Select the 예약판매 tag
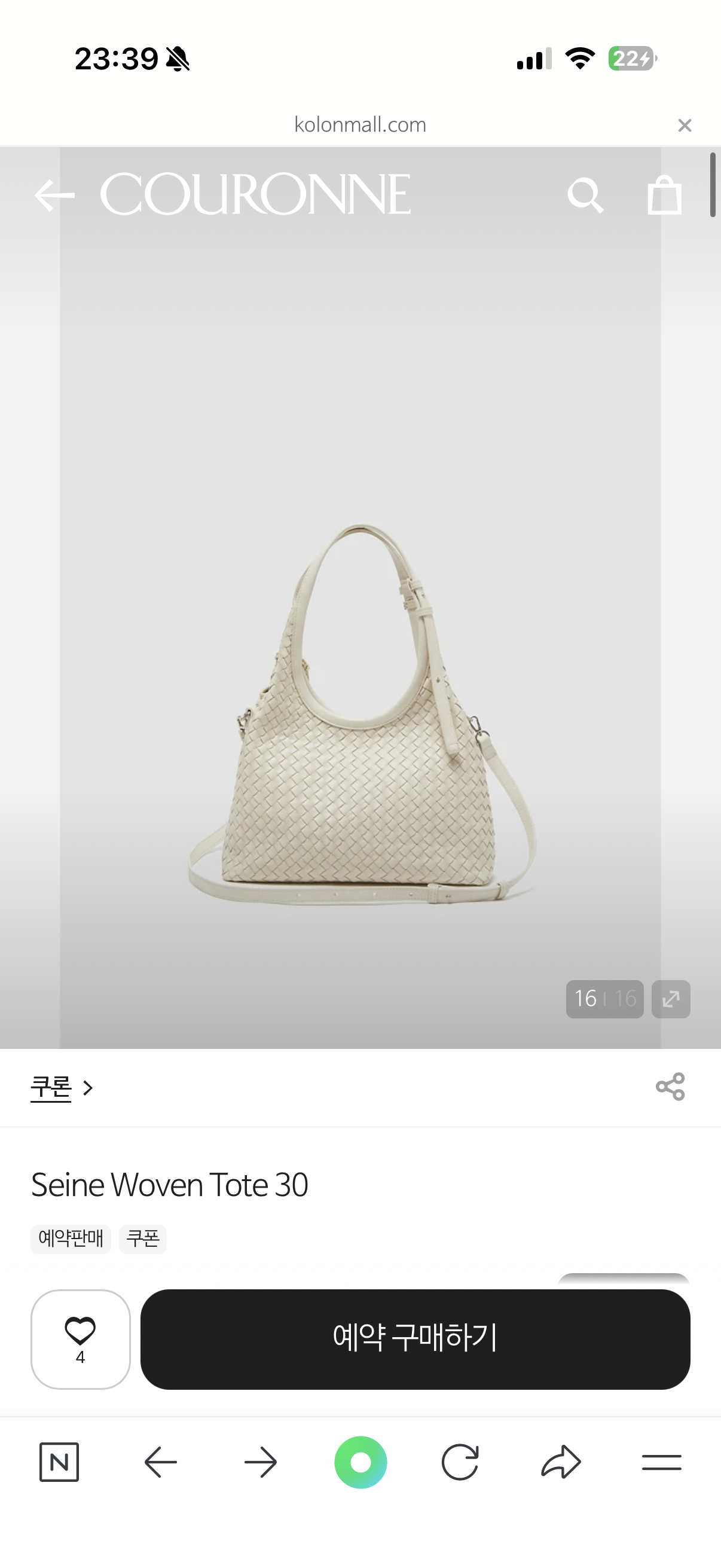Image resolution: width=721 pixels, height=1568 pixels. point(71,1238)
